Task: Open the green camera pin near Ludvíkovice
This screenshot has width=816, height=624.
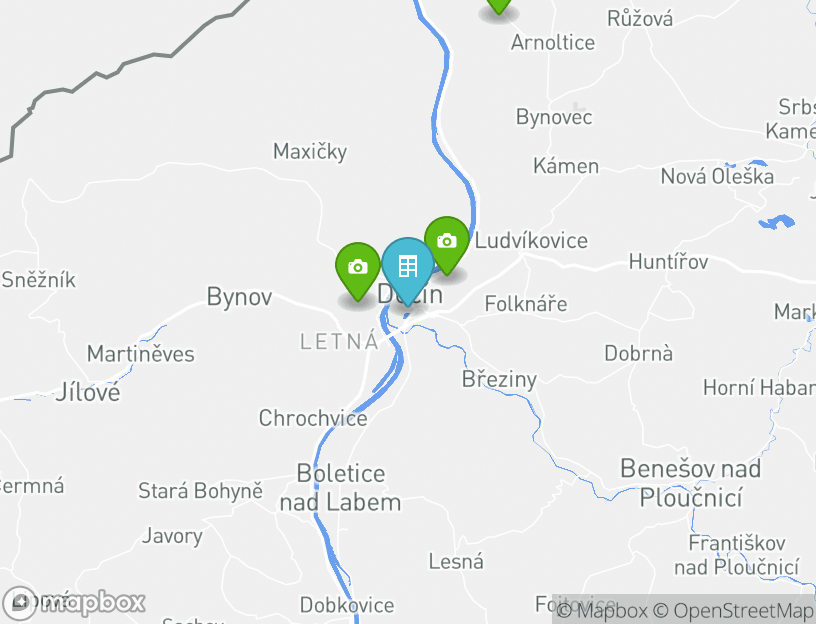Action: click(447, 242)
